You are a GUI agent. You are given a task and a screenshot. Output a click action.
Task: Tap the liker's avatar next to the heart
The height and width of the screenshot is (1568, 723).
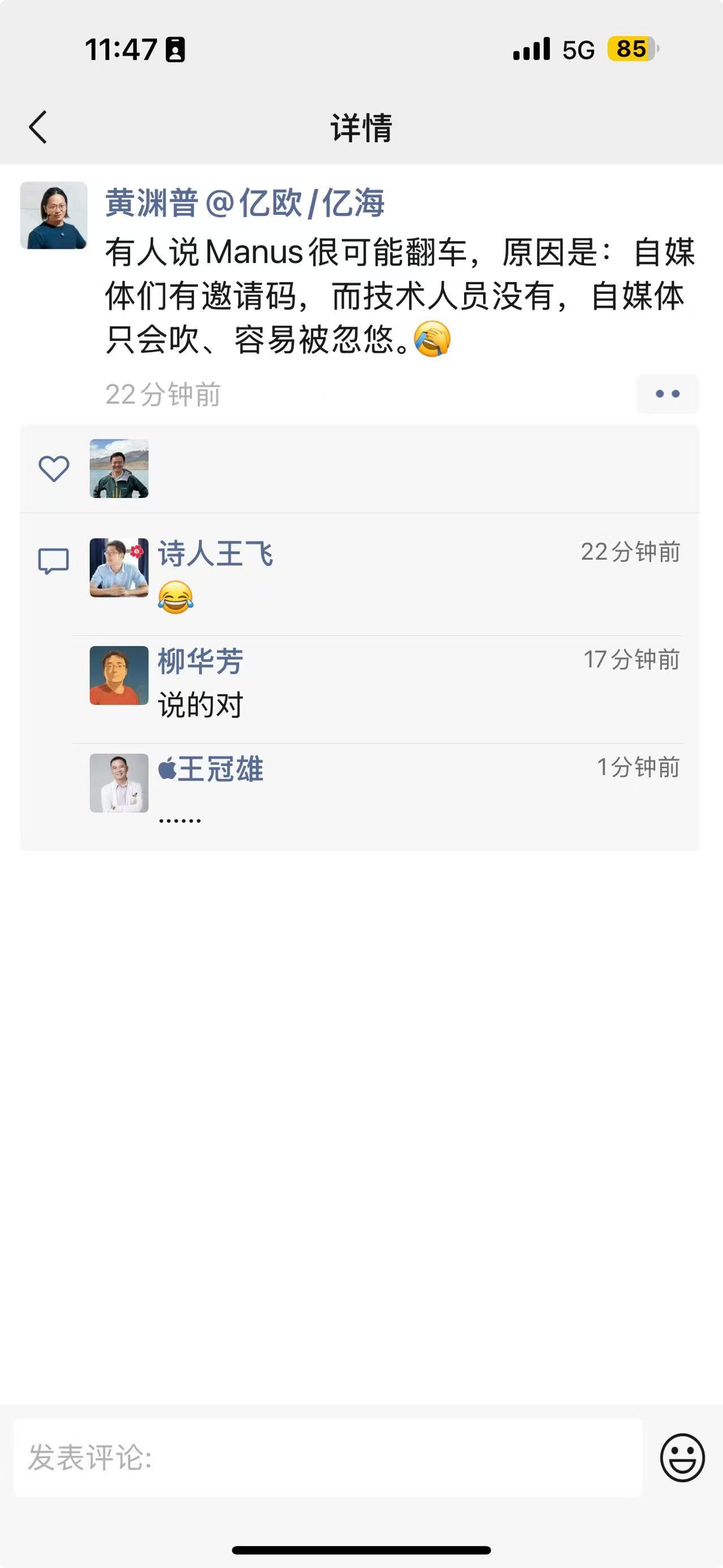(x=118, y=469)
